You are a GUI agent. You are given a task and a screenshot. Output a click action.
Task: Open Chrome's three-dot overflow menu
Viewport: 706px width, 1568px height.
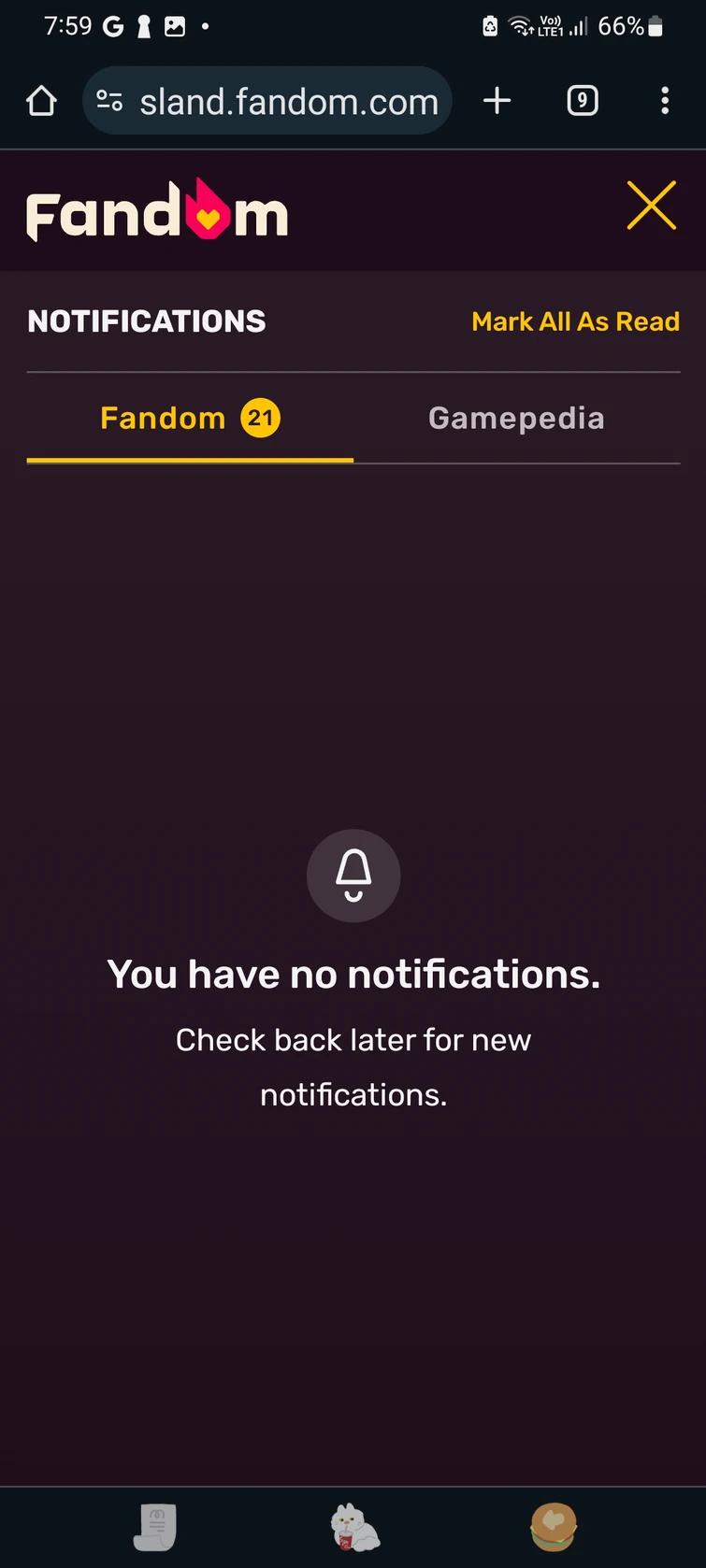click(x=665, y=100)
